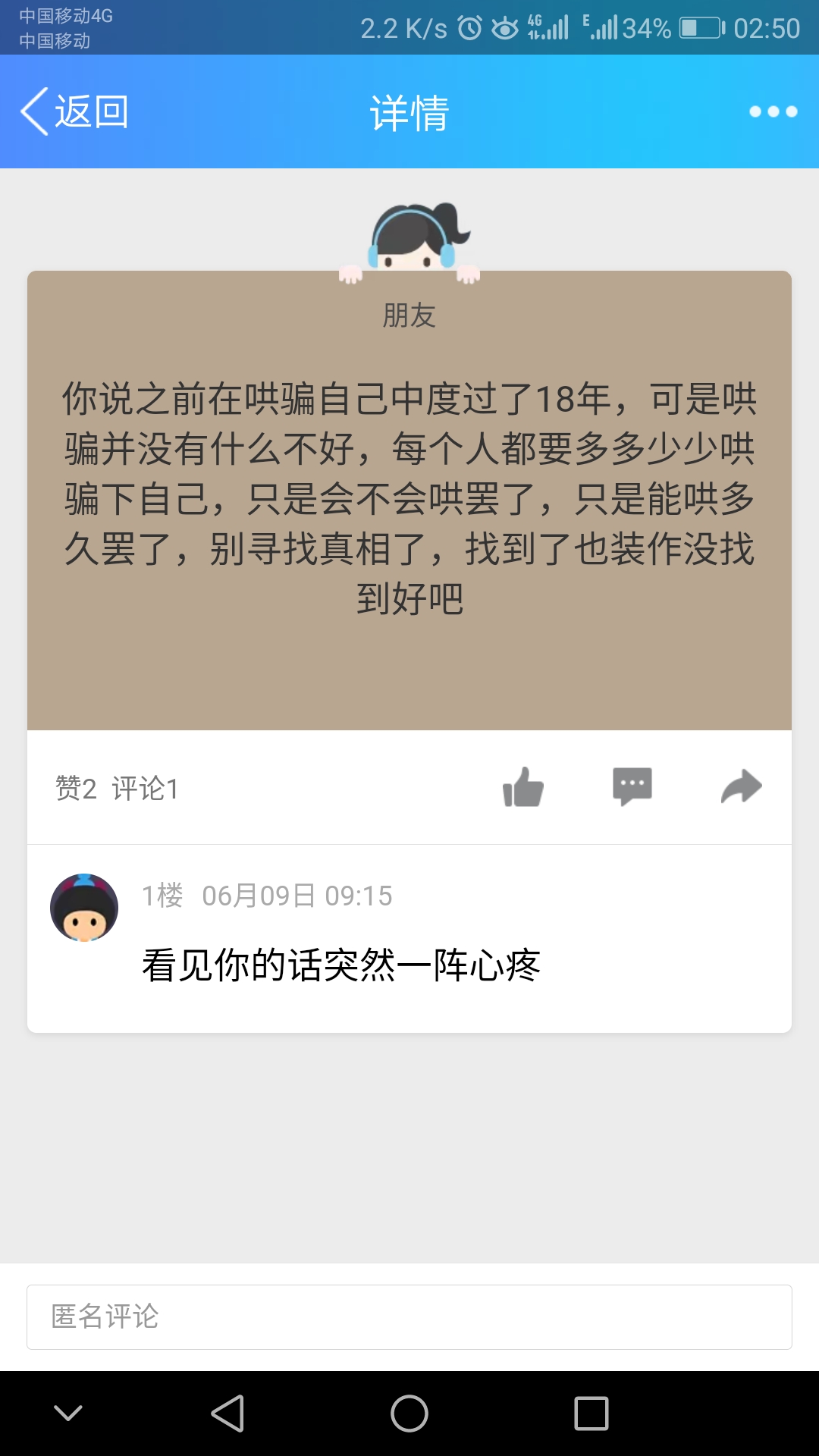Screen dimensions: 819x1456
Task: Tap the 返回 back button
Action: tap(74, 111)
